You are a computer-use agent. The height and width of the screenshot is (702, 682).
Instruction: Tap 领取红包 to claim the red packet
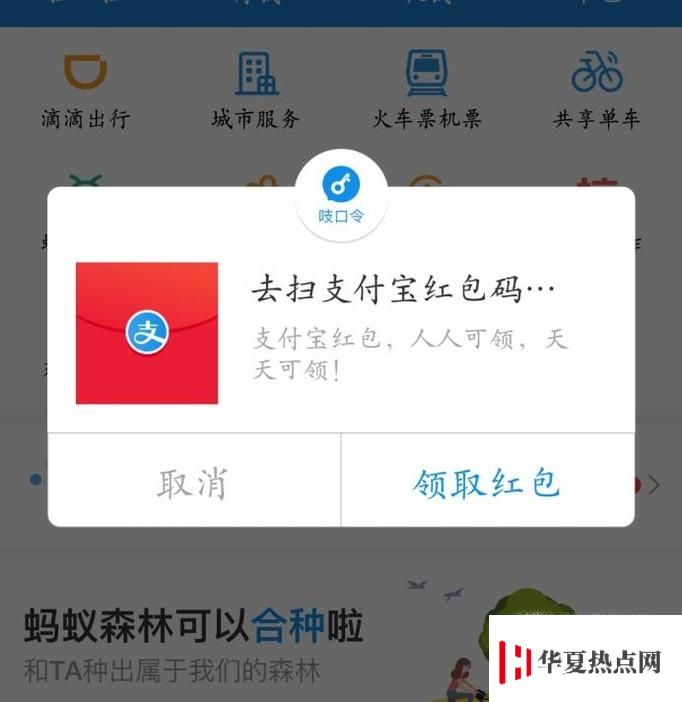(x=487, y=482)
